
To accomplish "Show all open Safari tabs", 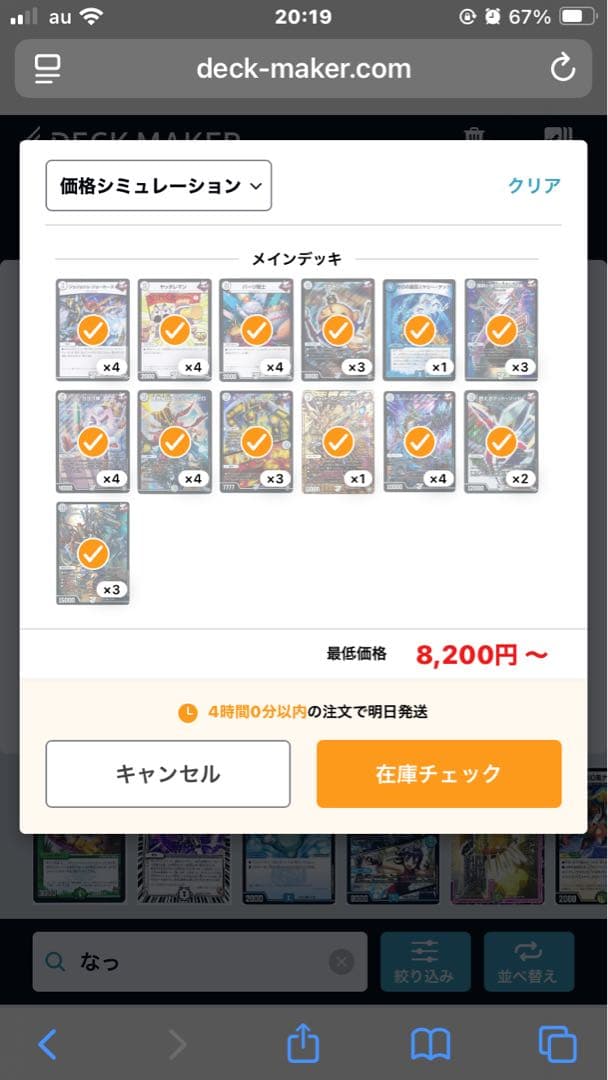I will click(557, 1044).
